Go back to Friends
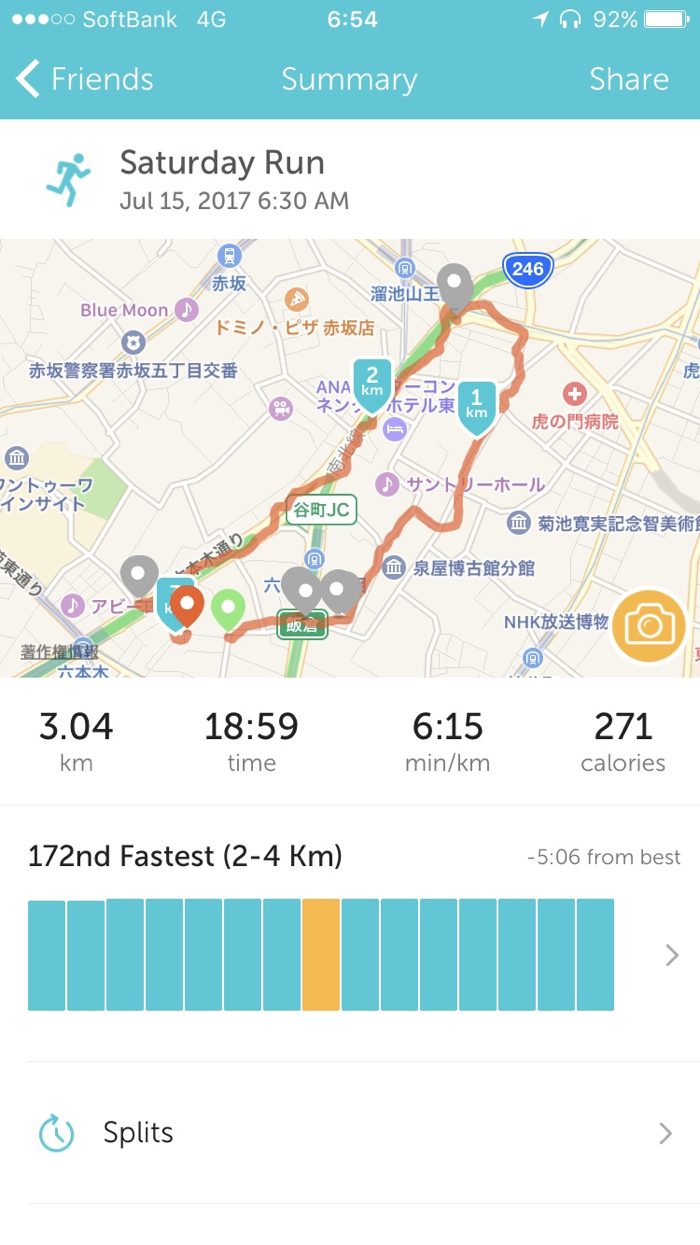 (x=86, y=80)
